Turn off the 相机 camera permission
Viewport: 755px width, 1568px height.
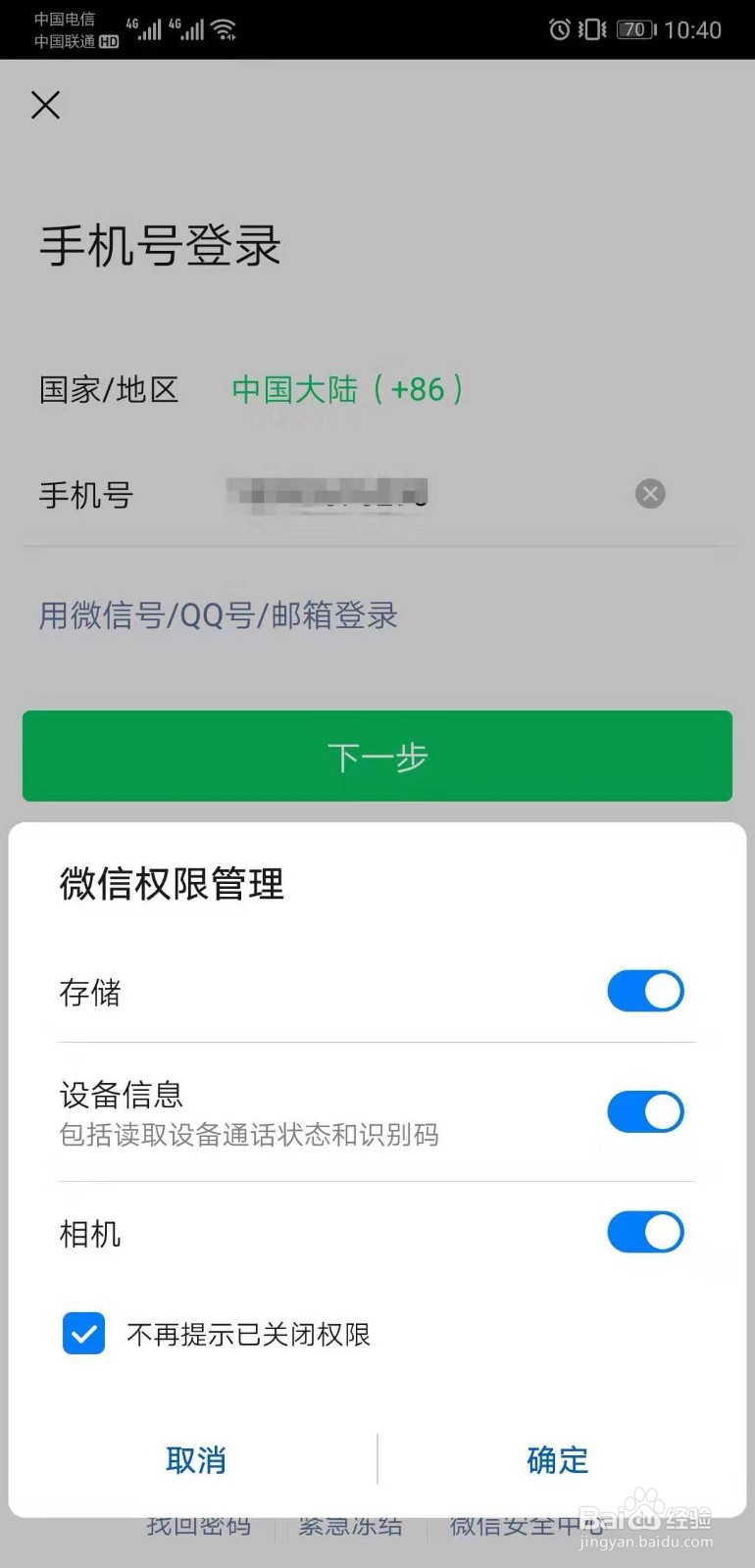[x=645, y=1232]
